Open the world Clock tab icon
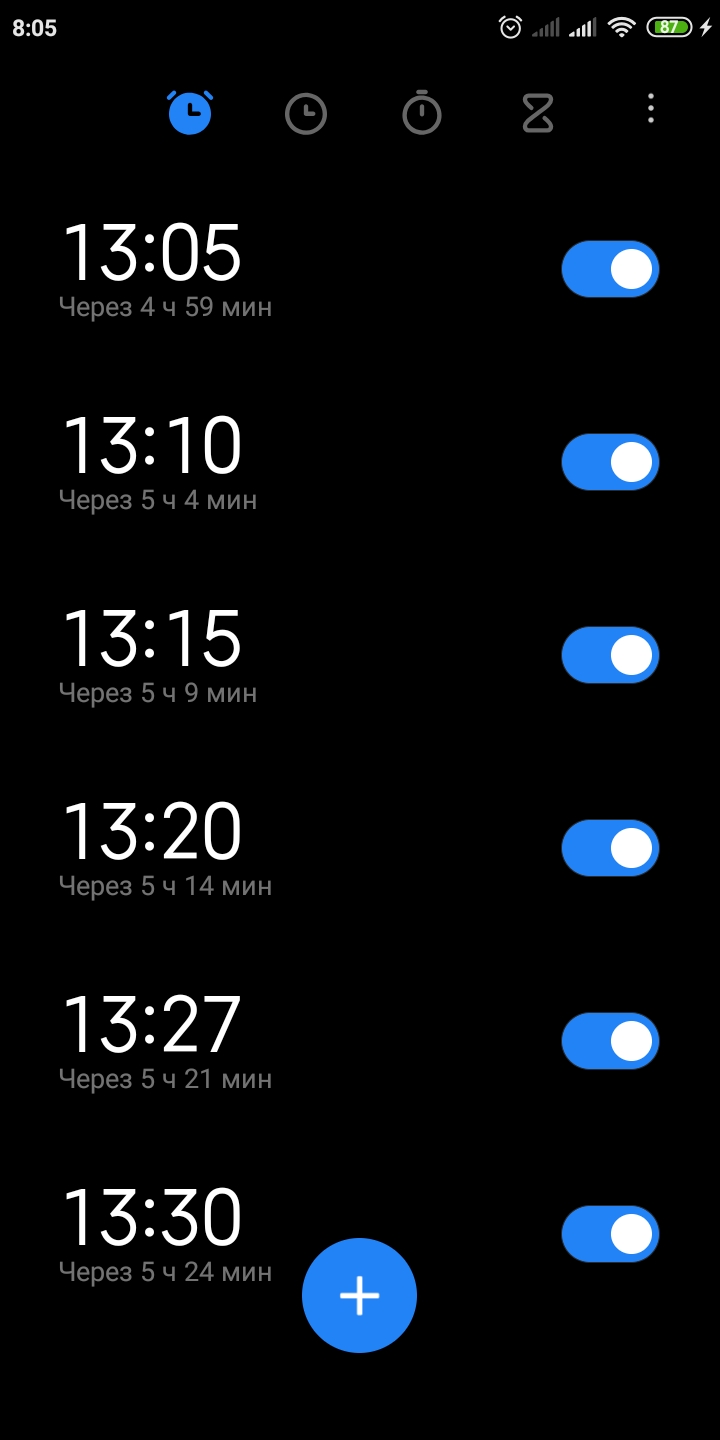Screen dimensions: 720x1440 [306, 112]
